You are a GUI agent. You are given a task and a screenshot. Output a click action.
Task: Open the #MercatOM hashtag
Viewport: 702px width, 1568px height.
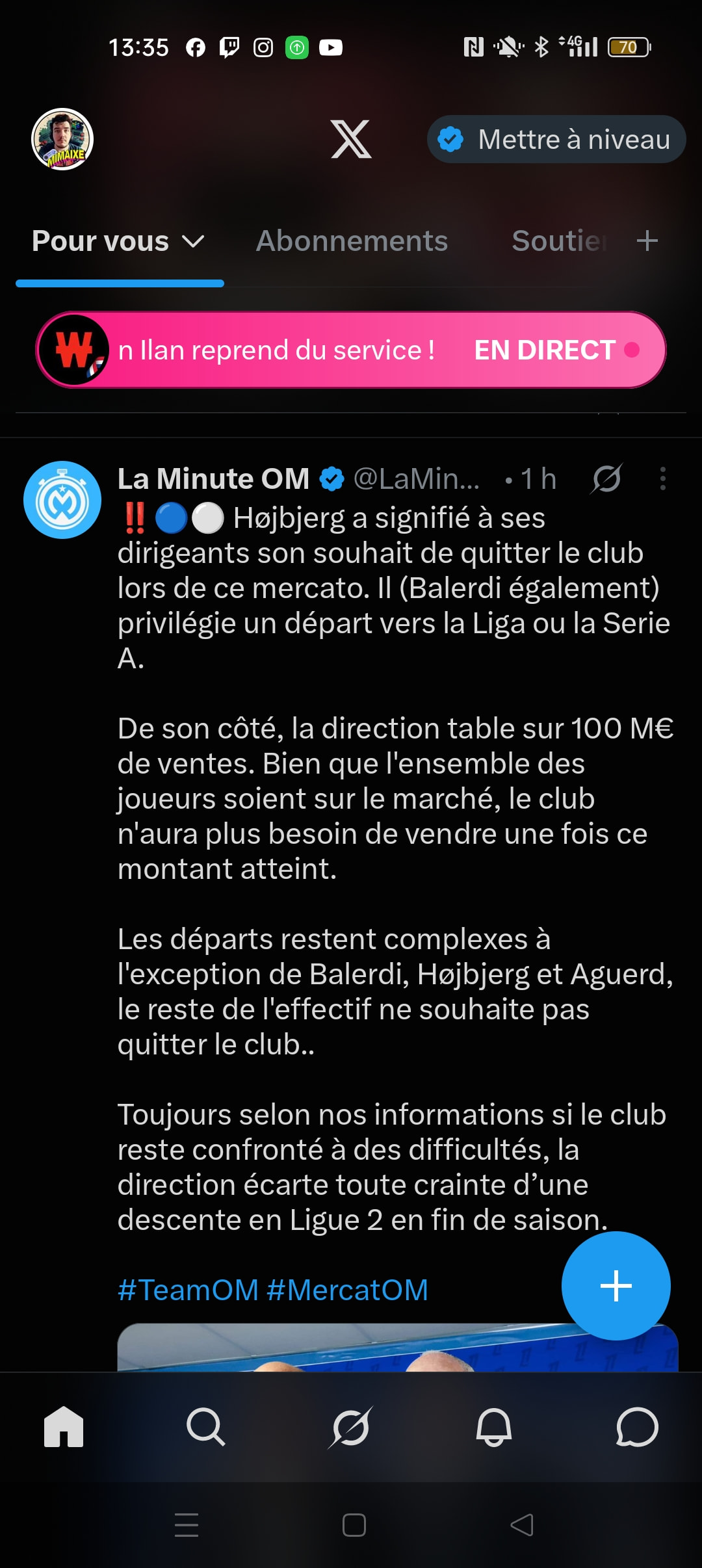tap(347, 1290)
